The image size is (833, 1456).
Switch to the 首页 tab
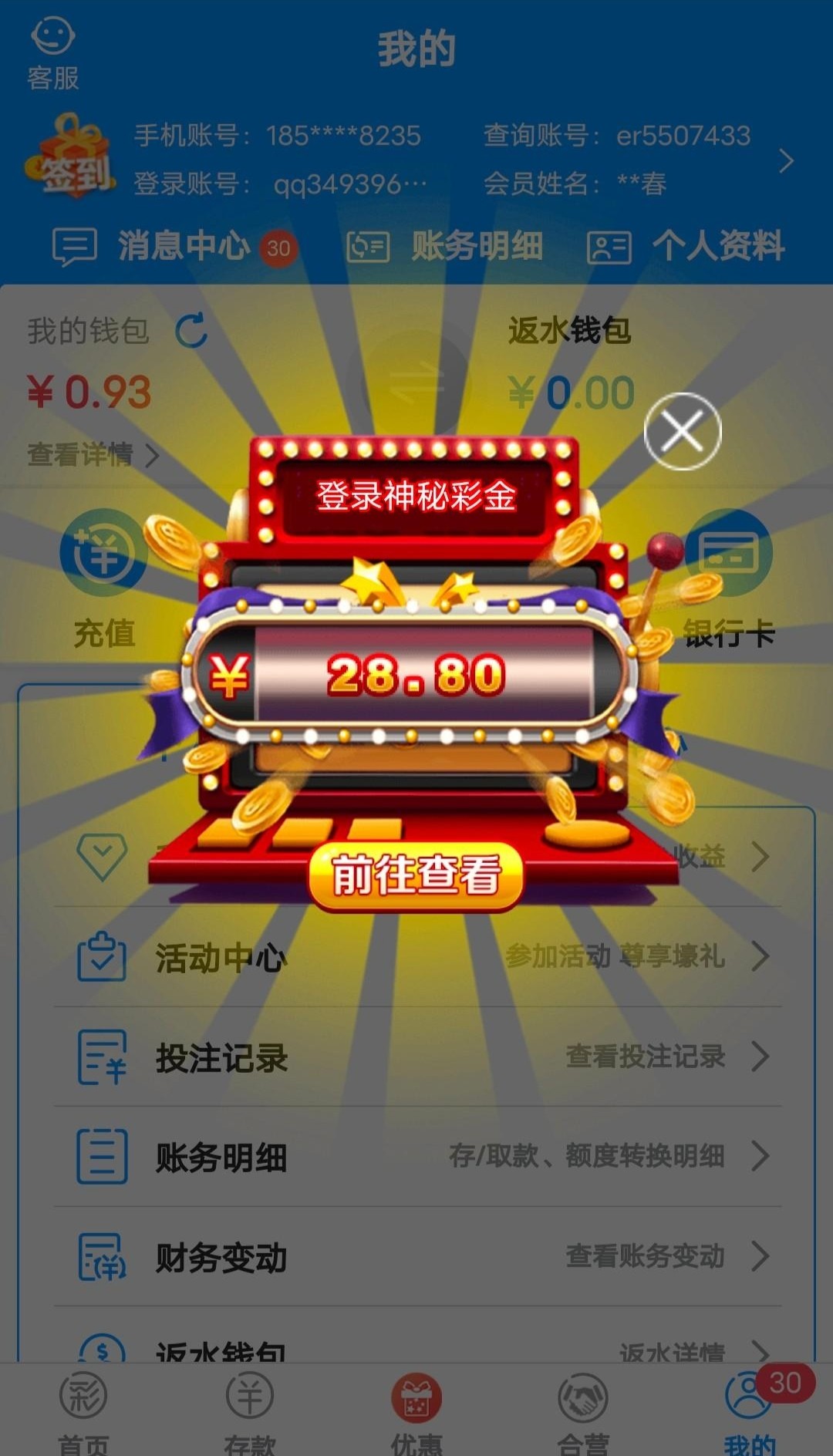click(83, 1410)
